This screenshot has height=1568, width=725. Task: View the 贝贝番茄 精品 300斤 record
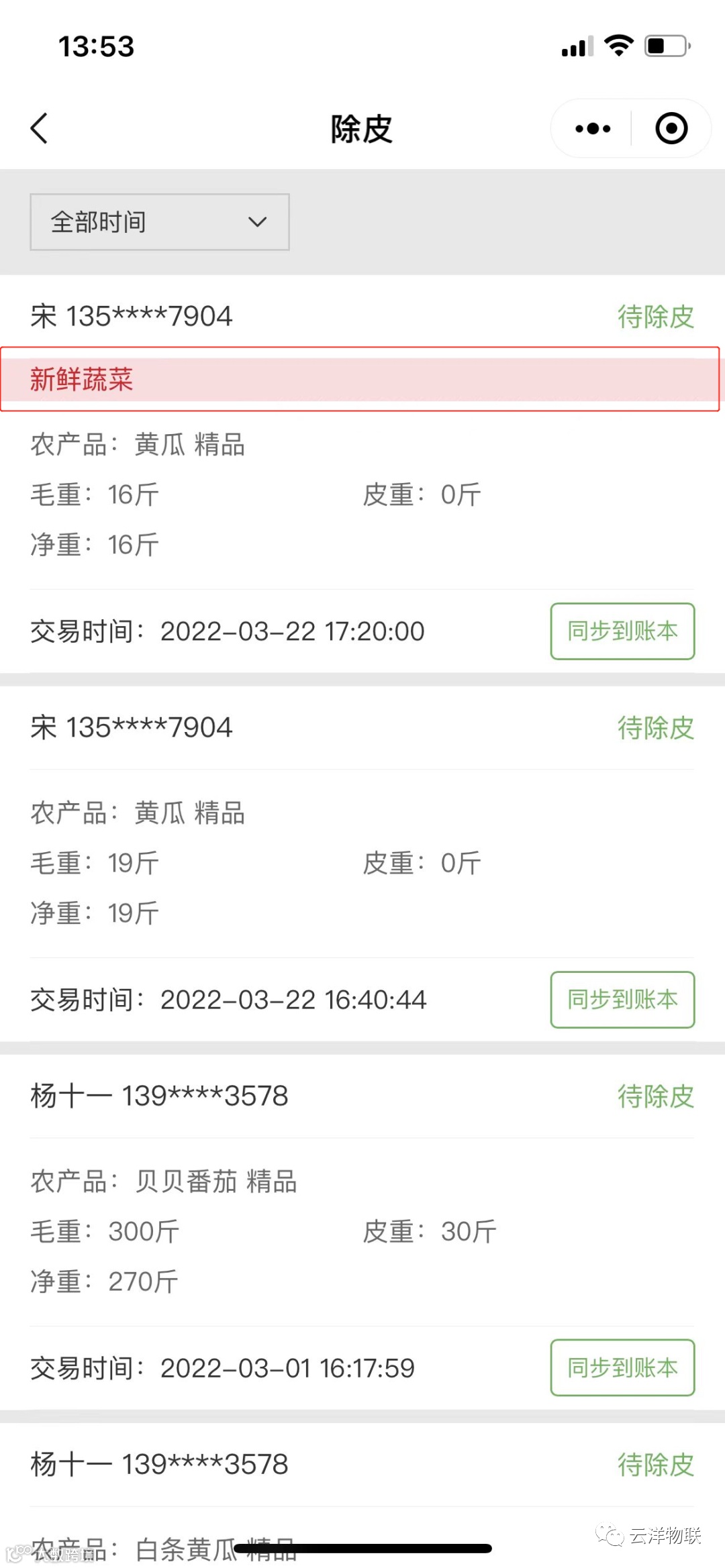pyautogui.click(x=269, y=1231)
